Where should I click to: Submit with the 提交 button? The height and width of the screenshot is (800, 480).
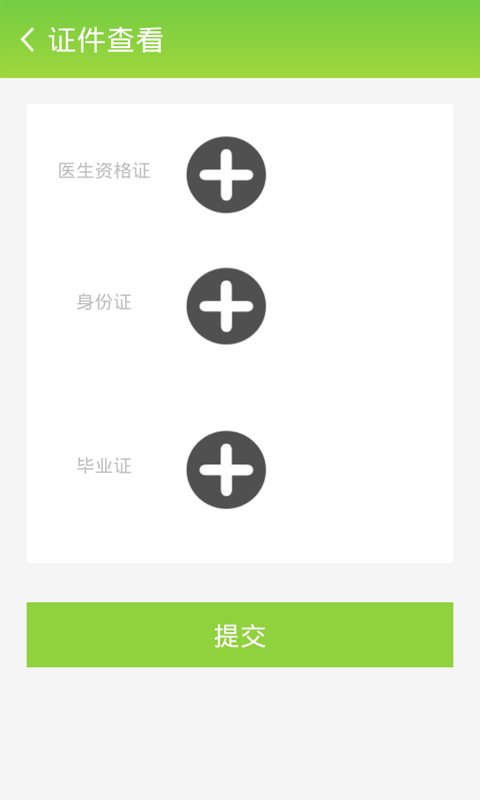pyautogui.click(x=240, y=635)
